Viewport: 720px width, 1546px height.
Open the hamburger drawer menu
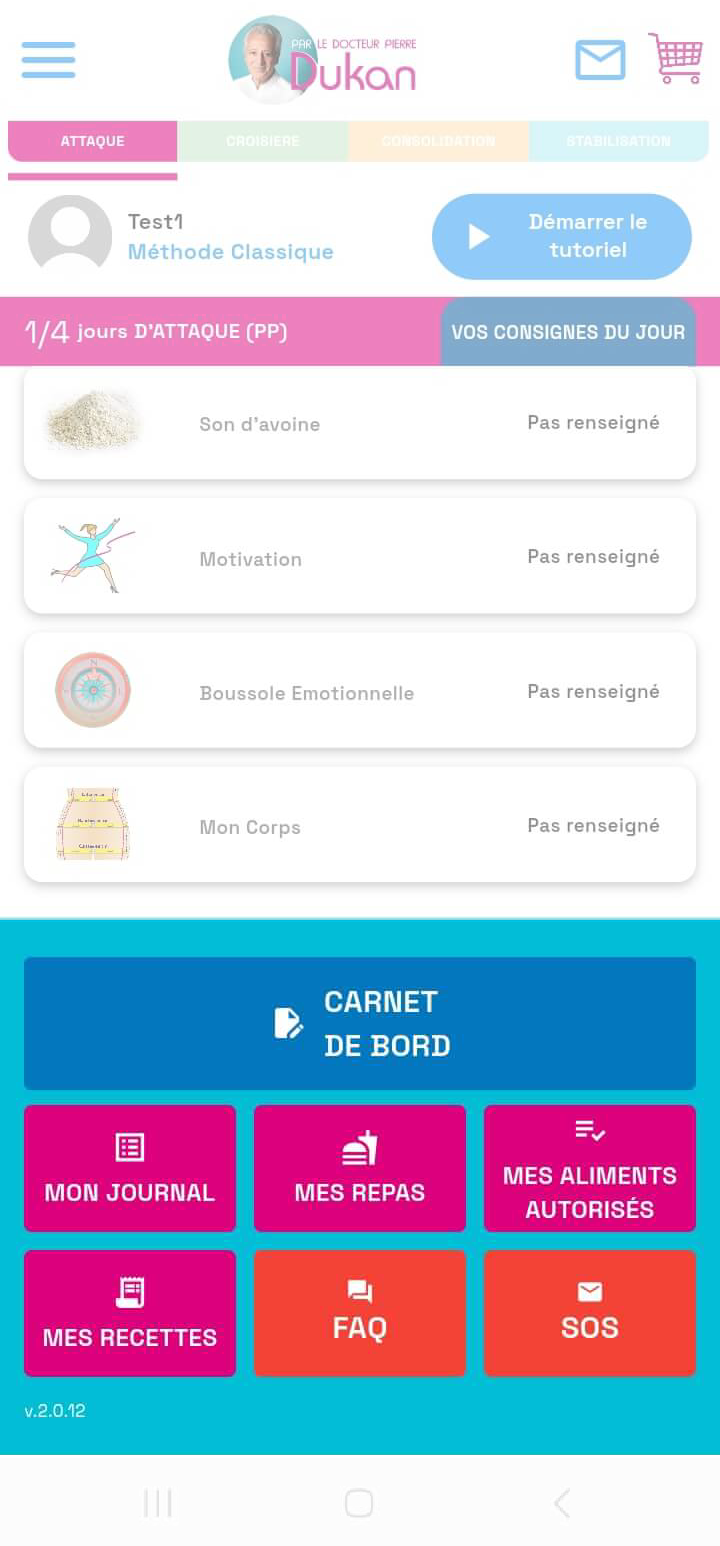coord(48,60)
